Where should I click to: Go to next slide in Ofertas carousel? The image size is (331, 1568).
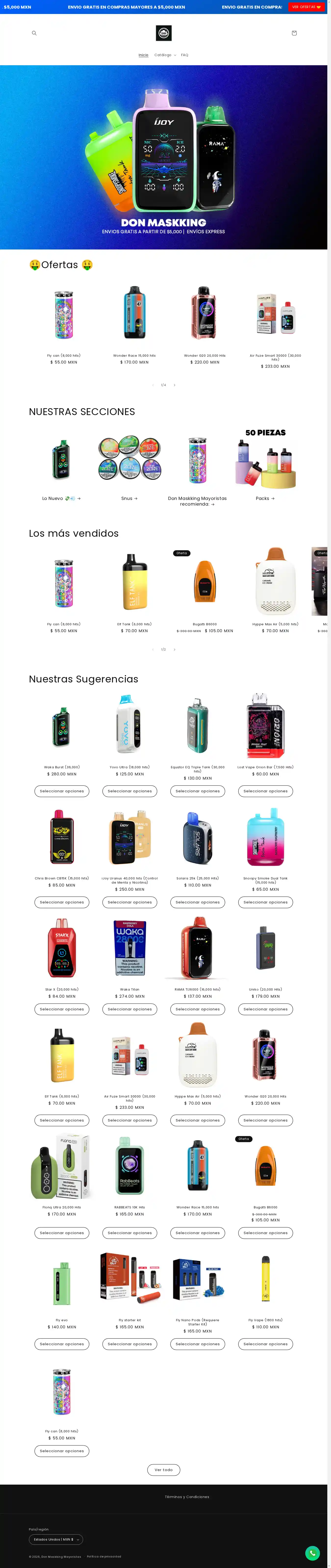point(175,385)
